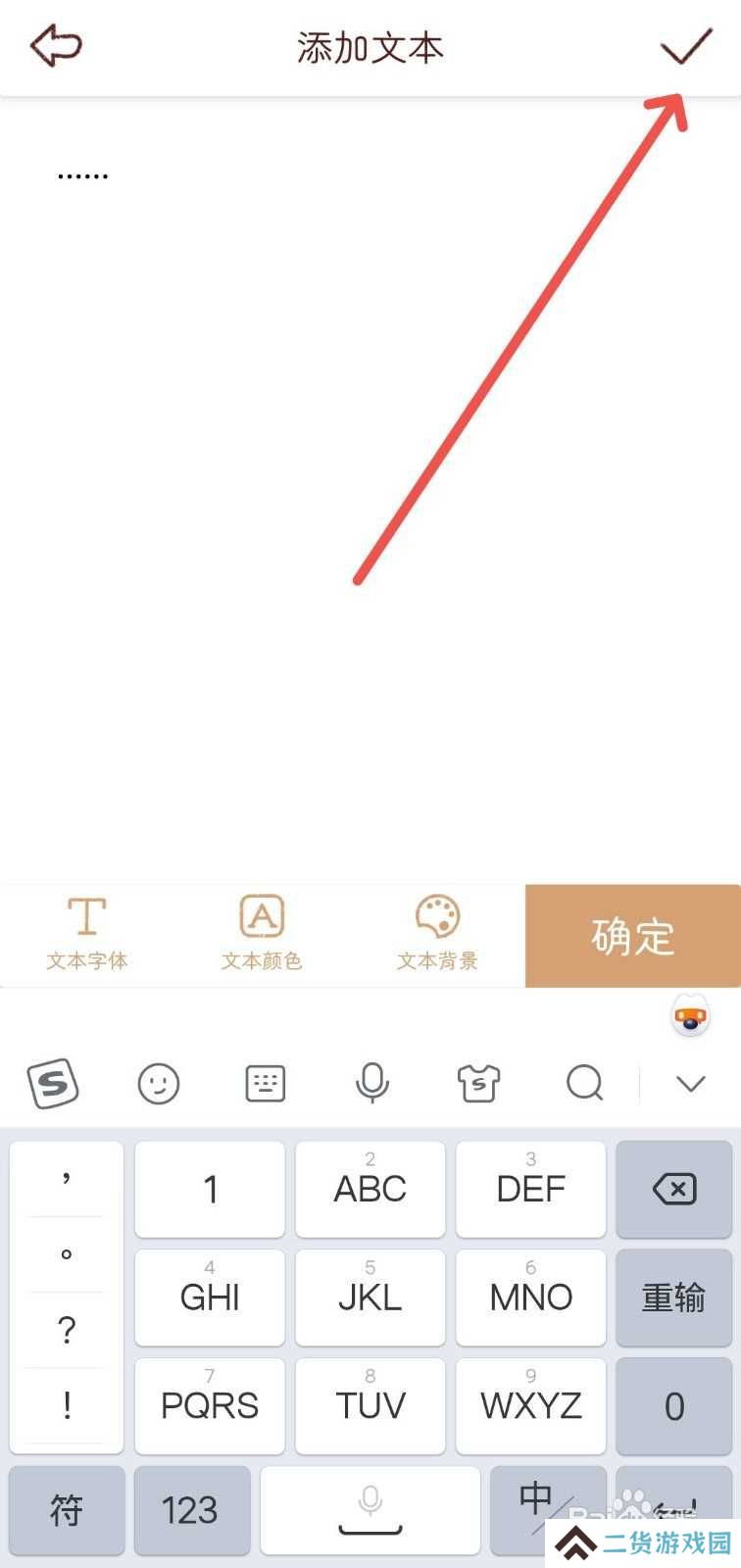The height and width of the screenshot is (1568, 741).
Task: Open the 符 symbols keyboard
Action: (x=67, y=1510)
